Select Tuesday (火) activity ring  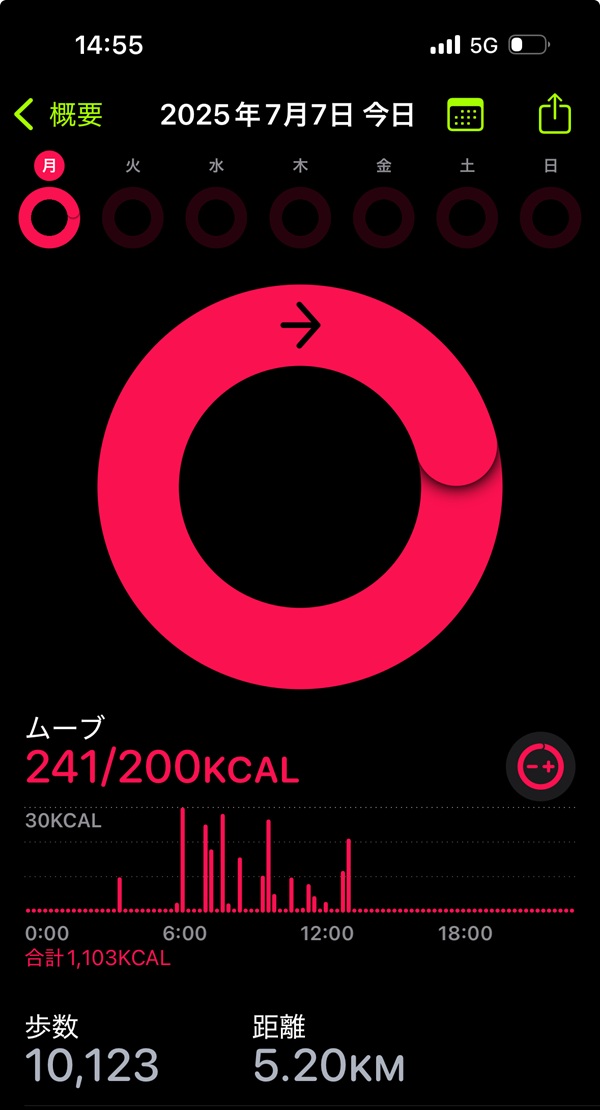click(133, 217)
